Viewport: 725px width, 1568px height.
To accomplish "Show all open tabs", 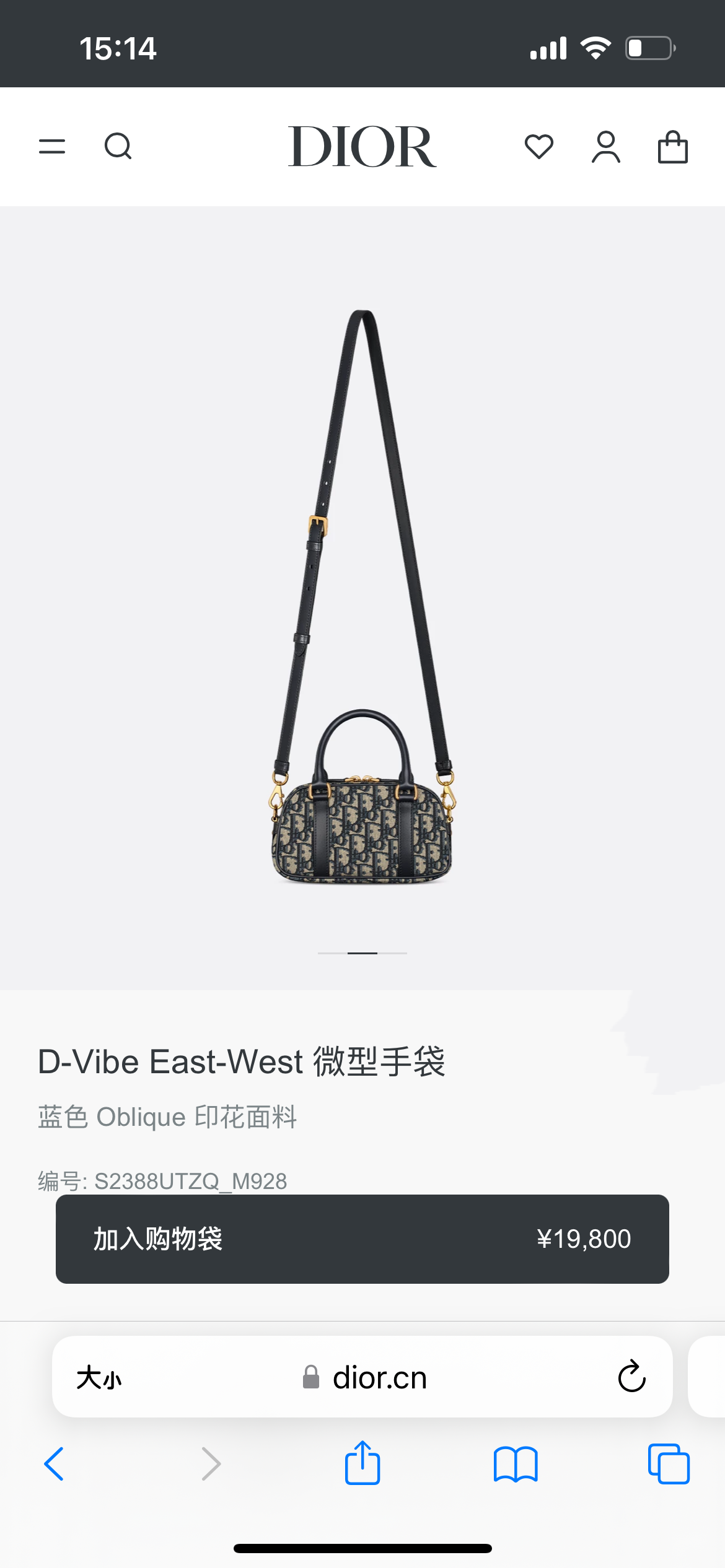I will point(669,1464).
